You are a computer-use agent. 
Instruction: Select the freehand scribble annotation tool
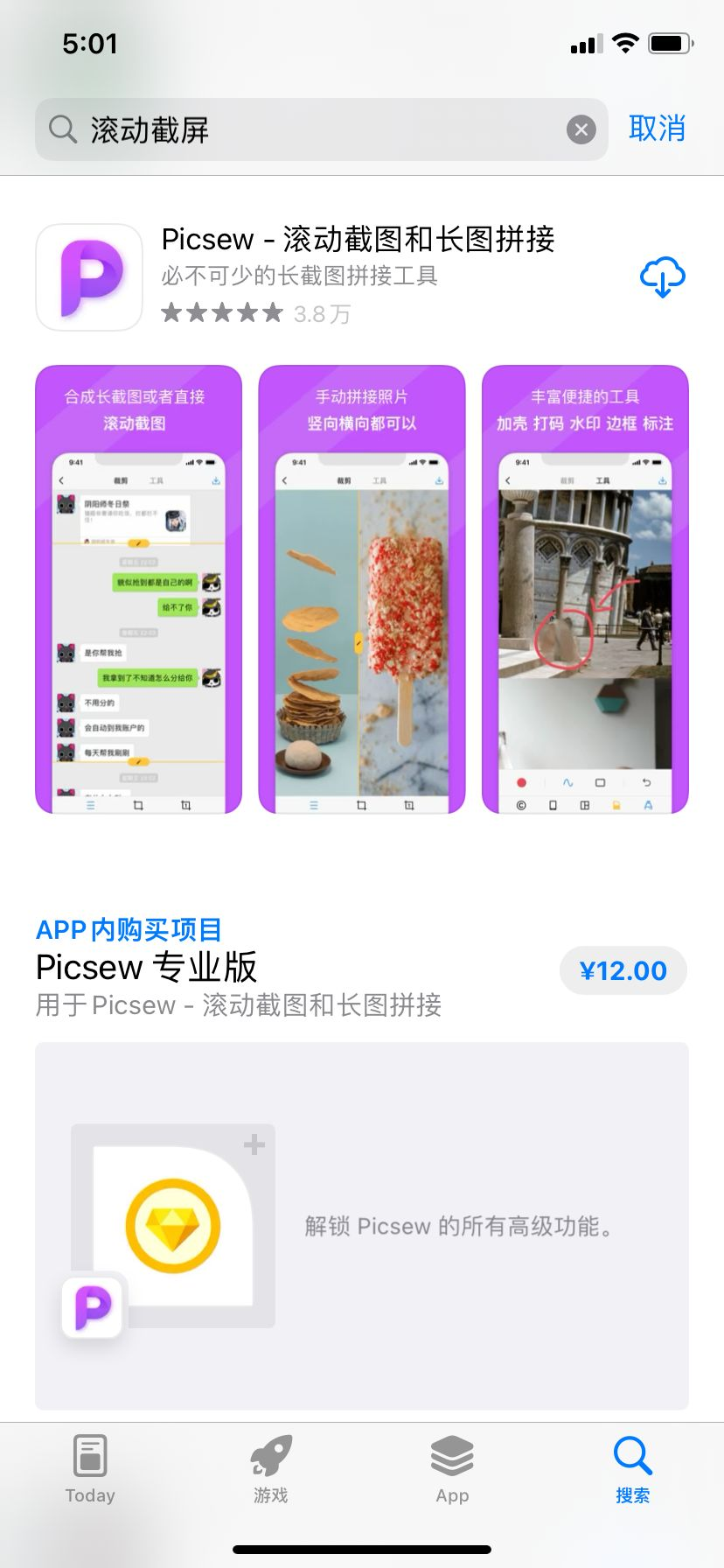pyautogui.click(x=568, y=784)
